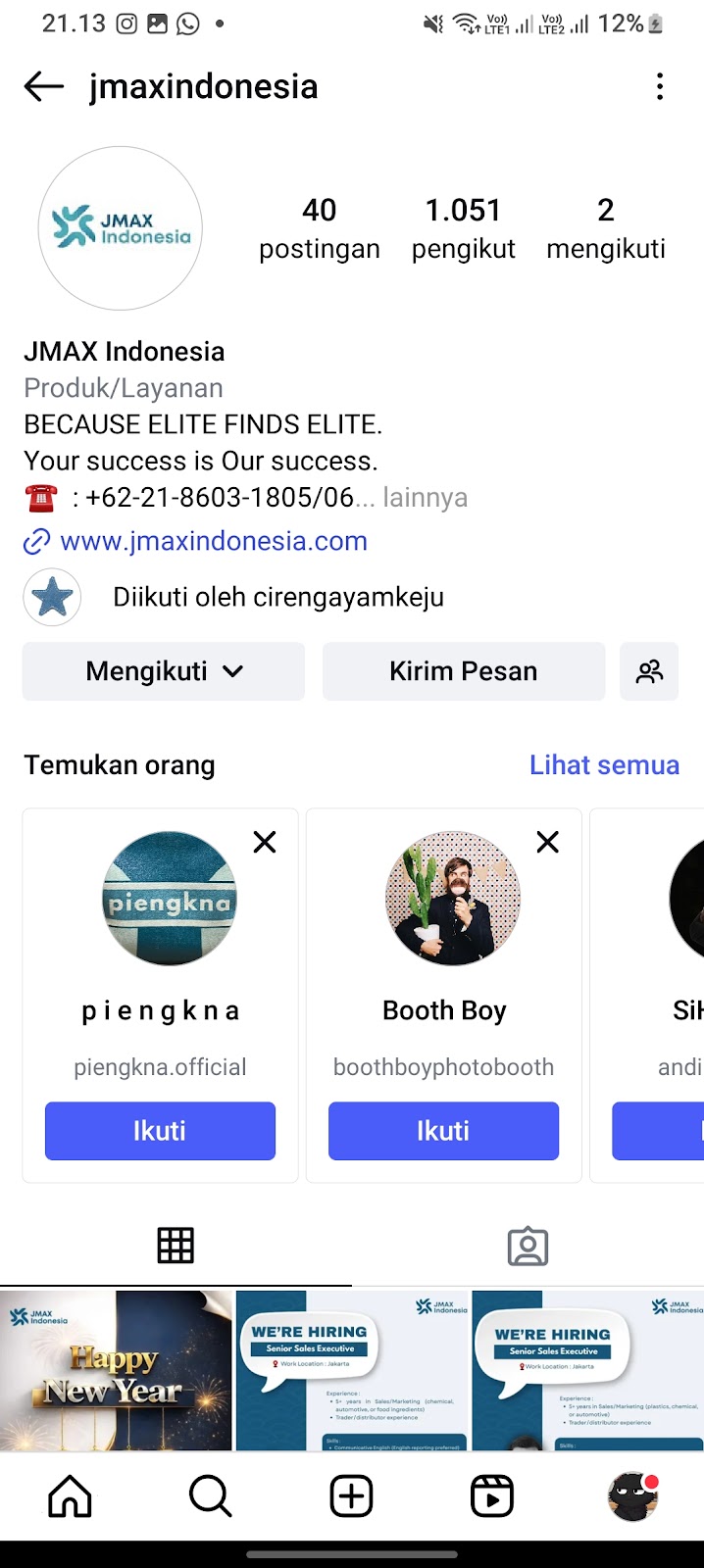Open Lihat semua suggested people

point(604,765)
